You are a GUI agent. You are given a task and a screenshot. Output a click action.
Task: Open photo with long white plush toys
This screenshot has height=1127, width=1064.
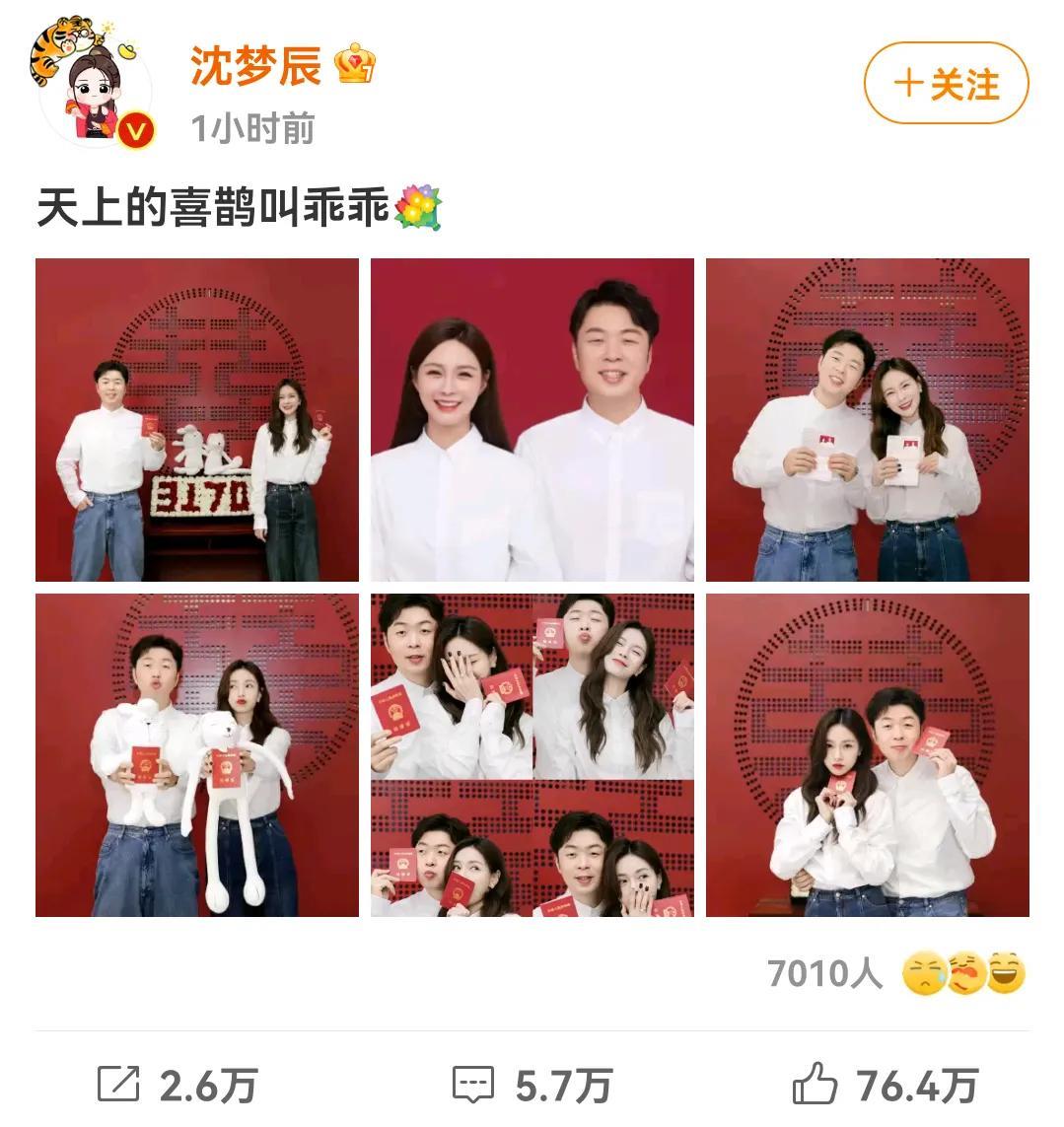197,755
